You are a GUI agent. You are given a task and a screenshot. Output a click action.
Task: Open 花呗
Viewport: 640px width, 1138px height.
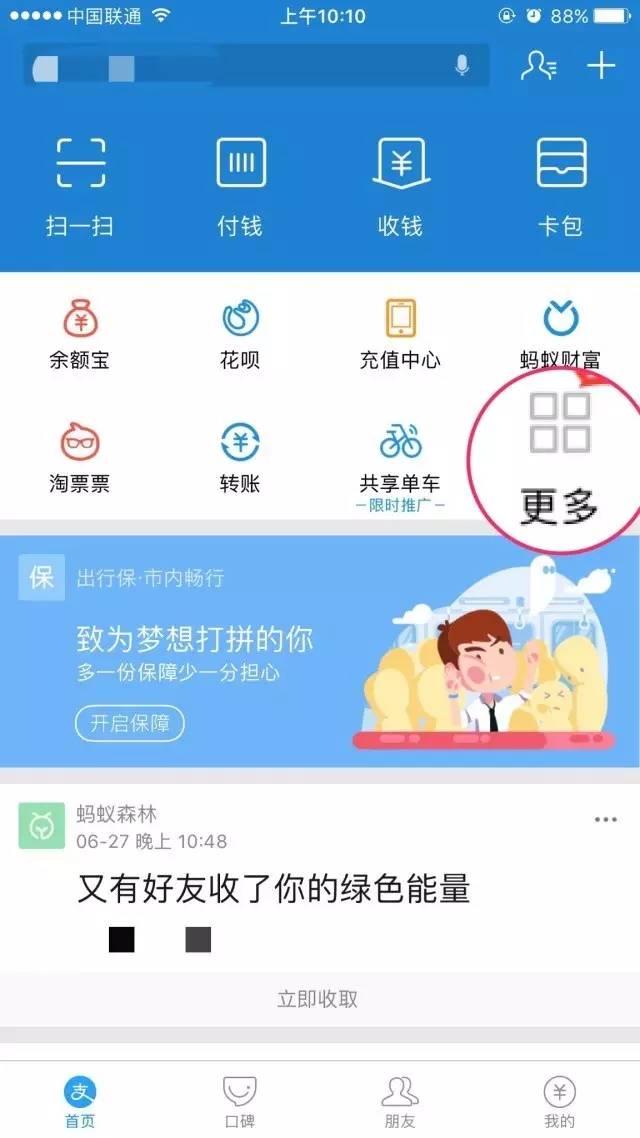click(x=240, y=335)
